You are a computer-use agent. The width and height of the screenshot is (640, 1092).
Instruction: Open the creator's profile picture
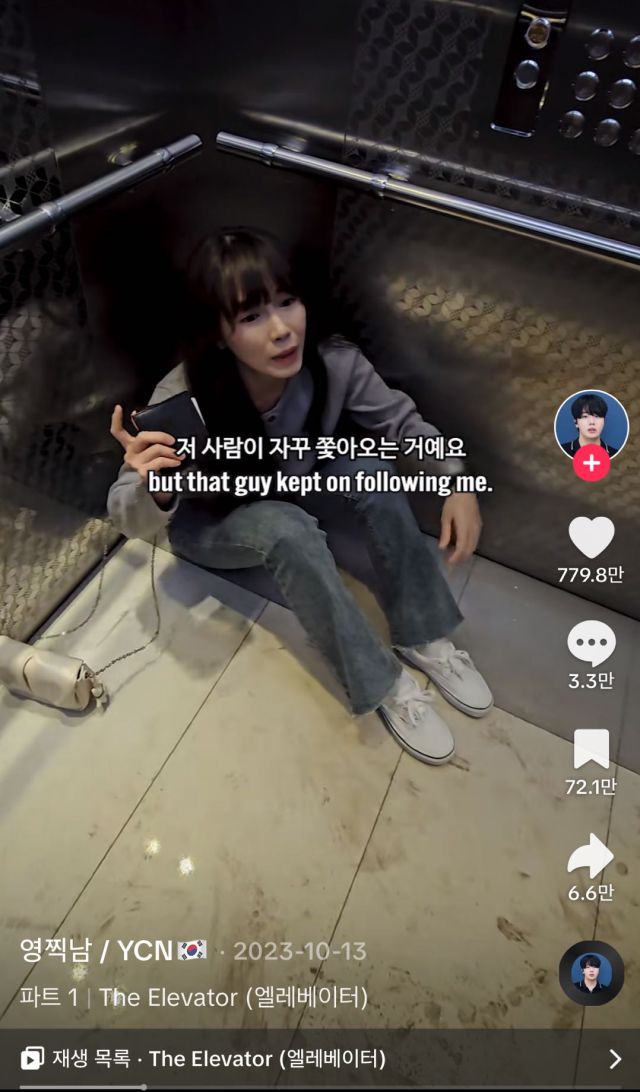click(x=591, y=425)
